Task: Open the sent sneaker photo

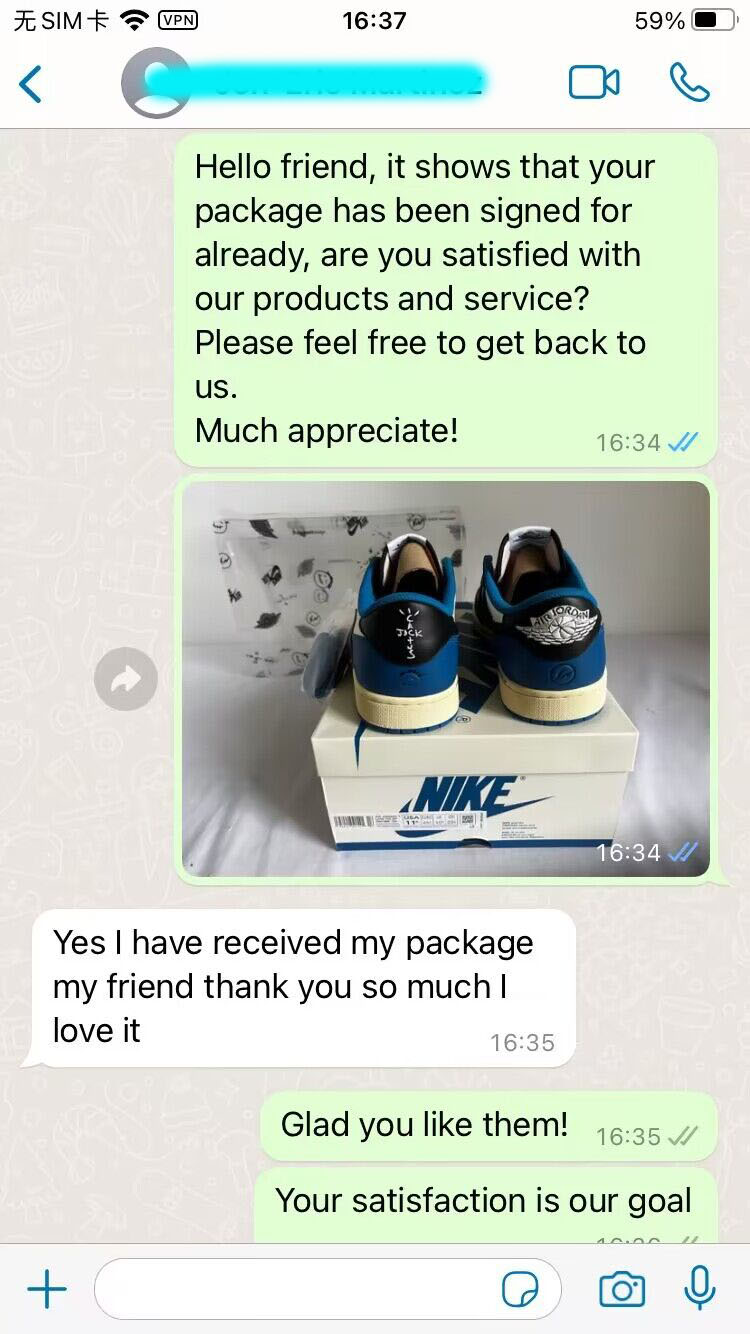Action: [x=446, y=678]
